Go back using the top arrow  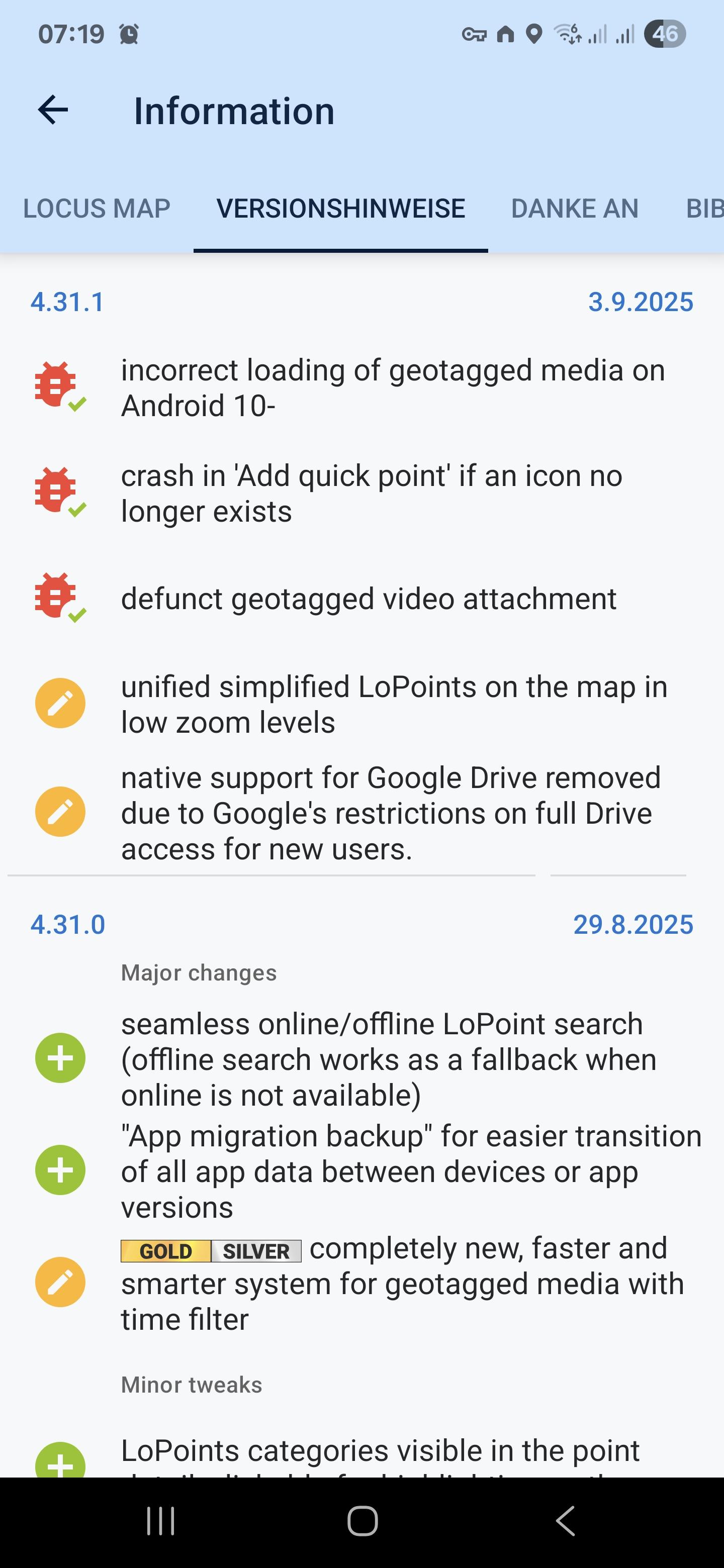[53, 110]
